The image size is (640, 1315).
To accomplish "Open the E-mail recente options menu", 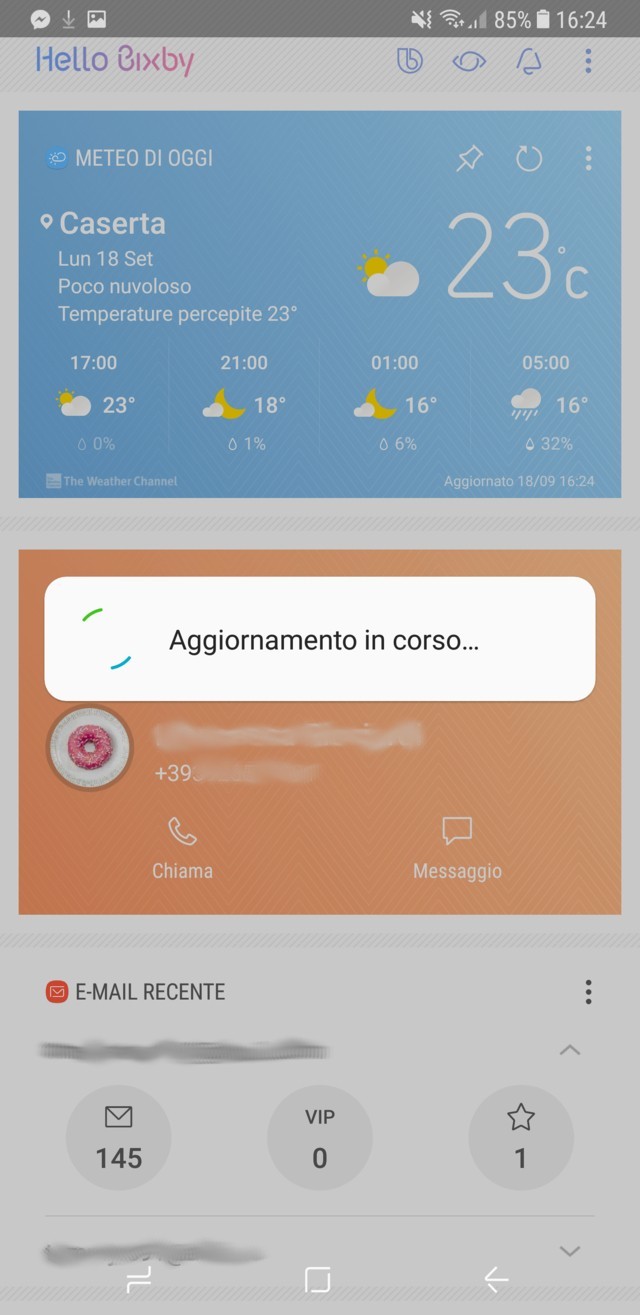I will click(x=588, y=992).
